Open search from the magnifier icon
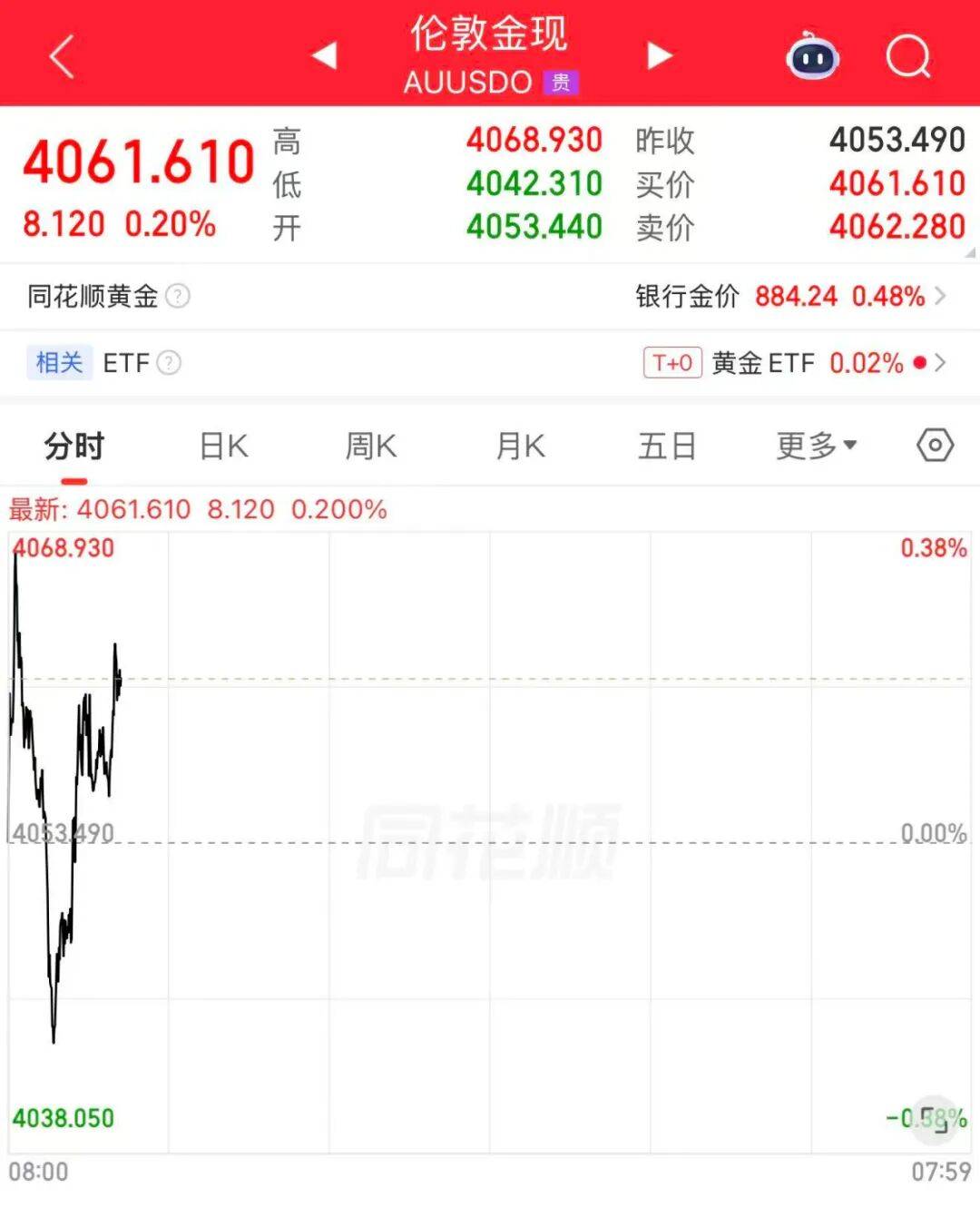Screen dimensions: 980x1207 908,57
